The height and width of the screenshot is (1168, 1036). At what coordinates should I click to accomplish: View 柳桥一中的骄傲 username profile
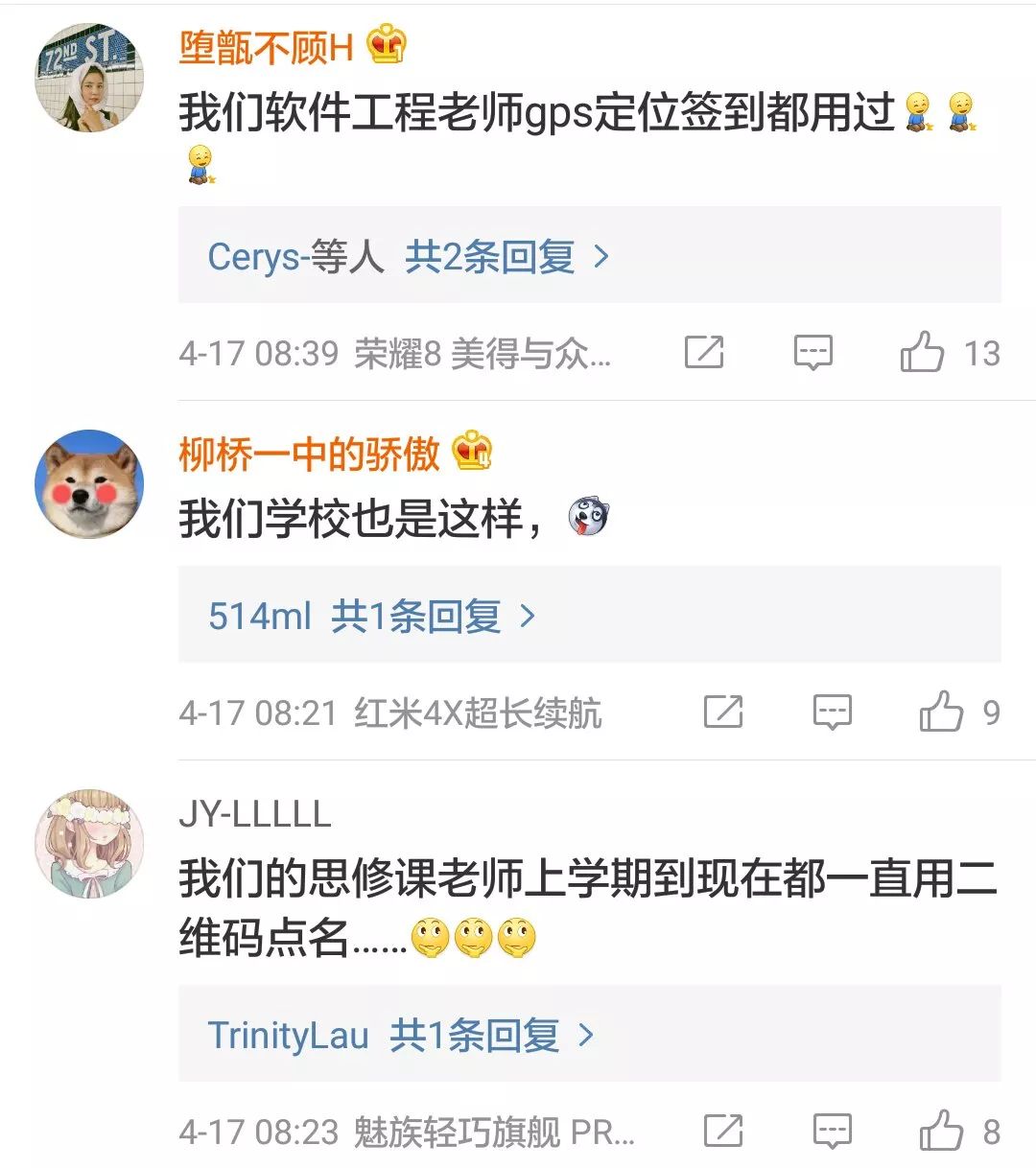(309, 454)
